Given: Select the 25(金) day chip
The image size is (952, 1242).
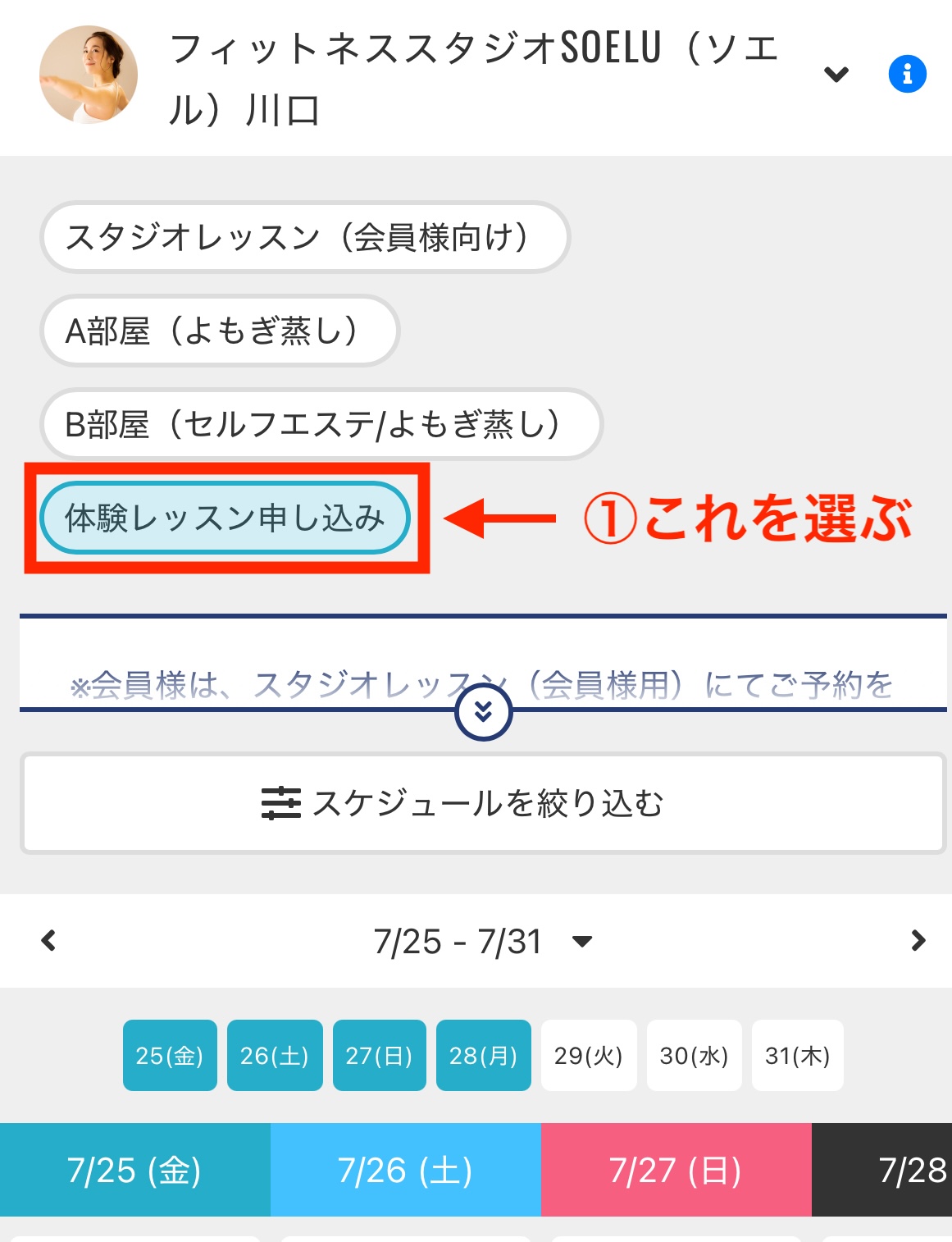Looking at the screenshot, I should point(170,1055).
